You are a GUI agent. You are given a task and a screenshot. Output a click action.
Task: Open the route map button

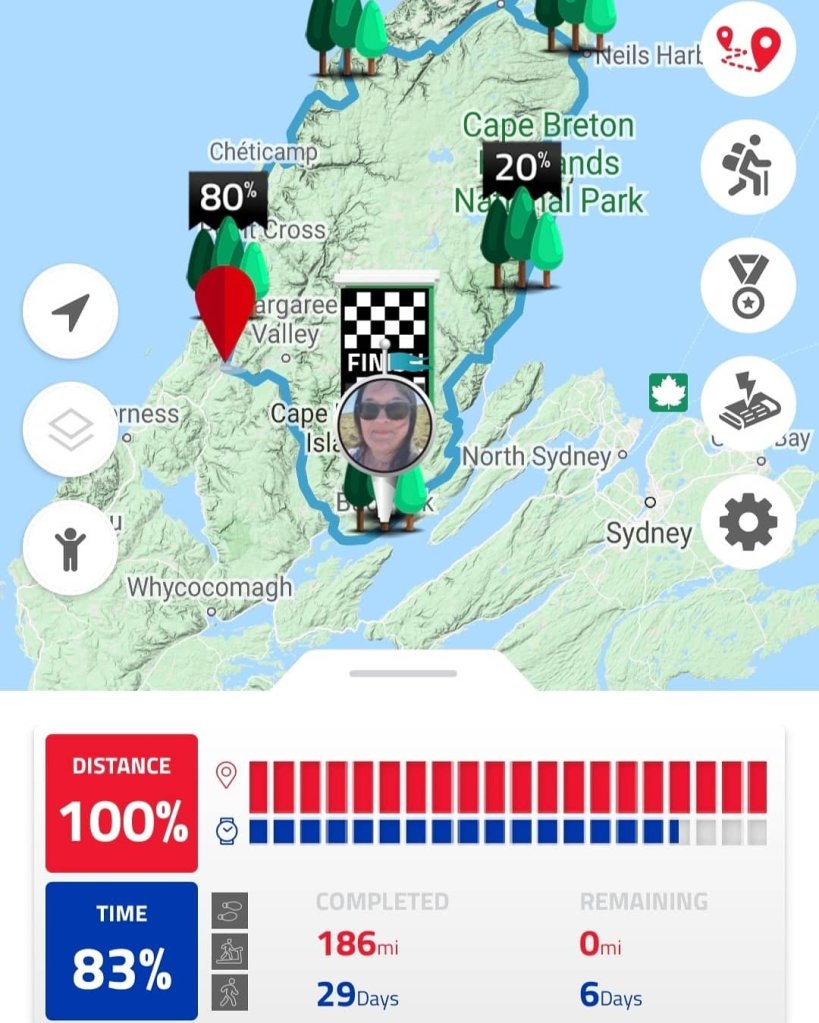pos(748,47)
